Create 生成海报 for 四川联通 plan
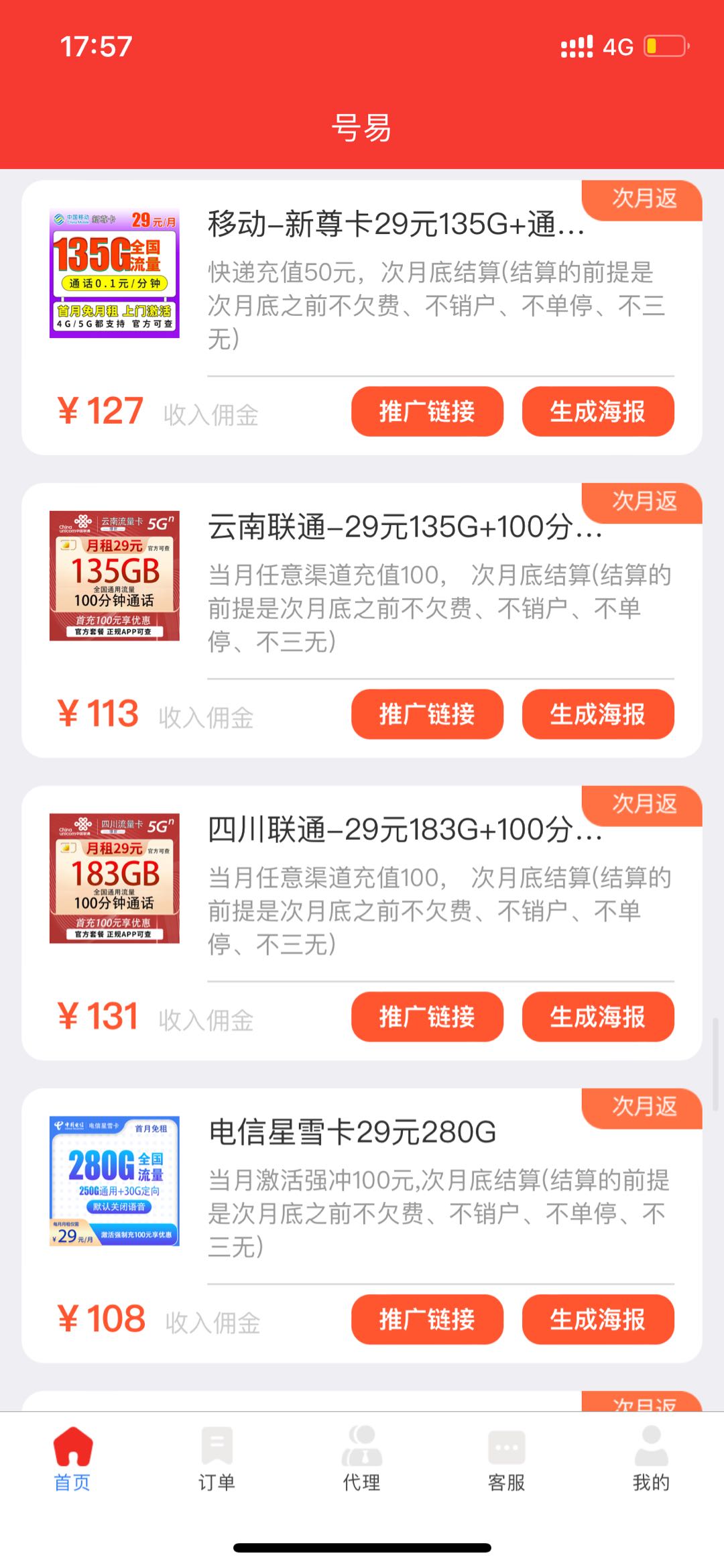 point(597,1017)
